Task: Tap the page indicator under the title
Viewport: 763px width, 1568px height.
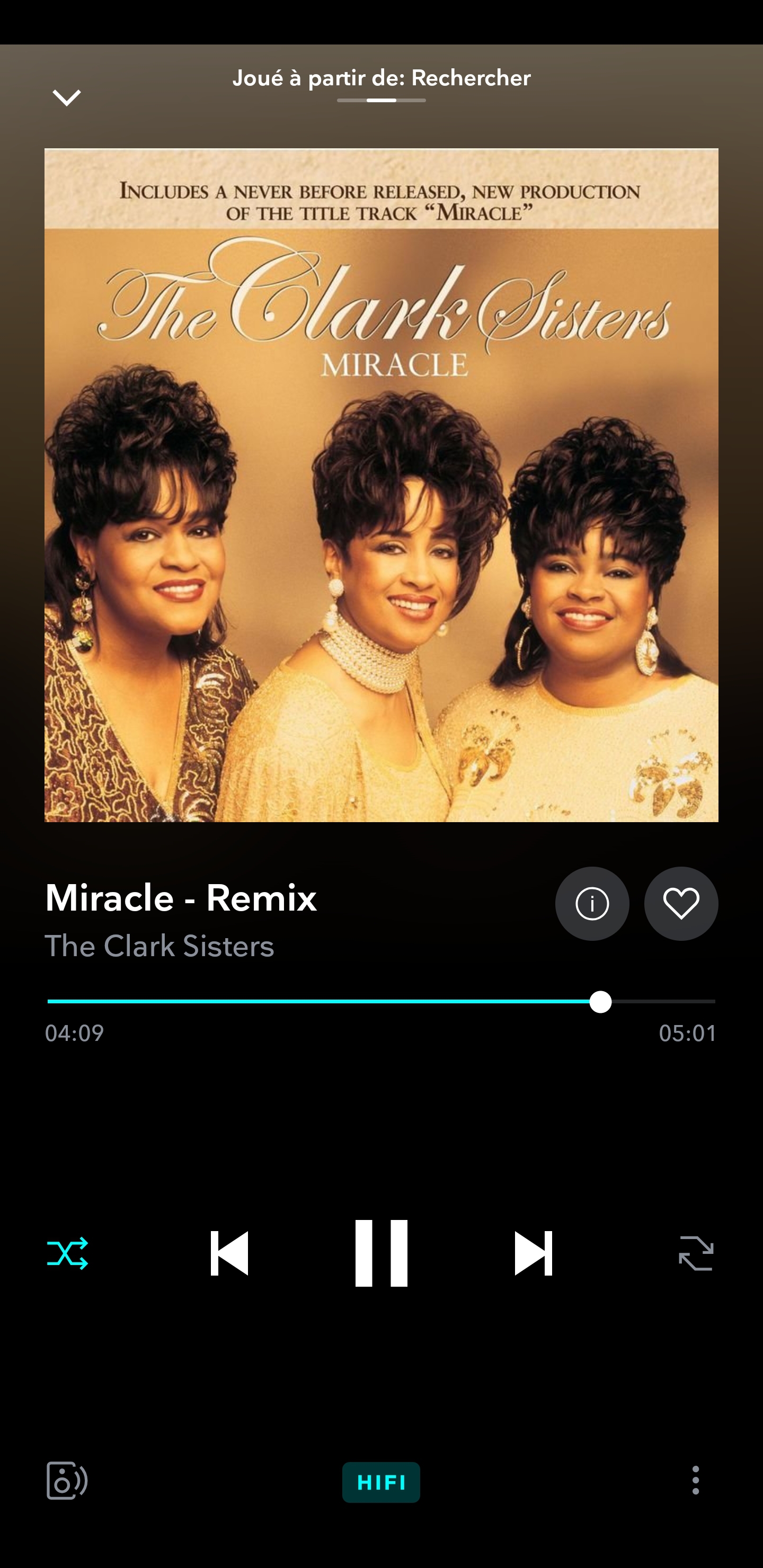Action: click(x=381, y=101)
